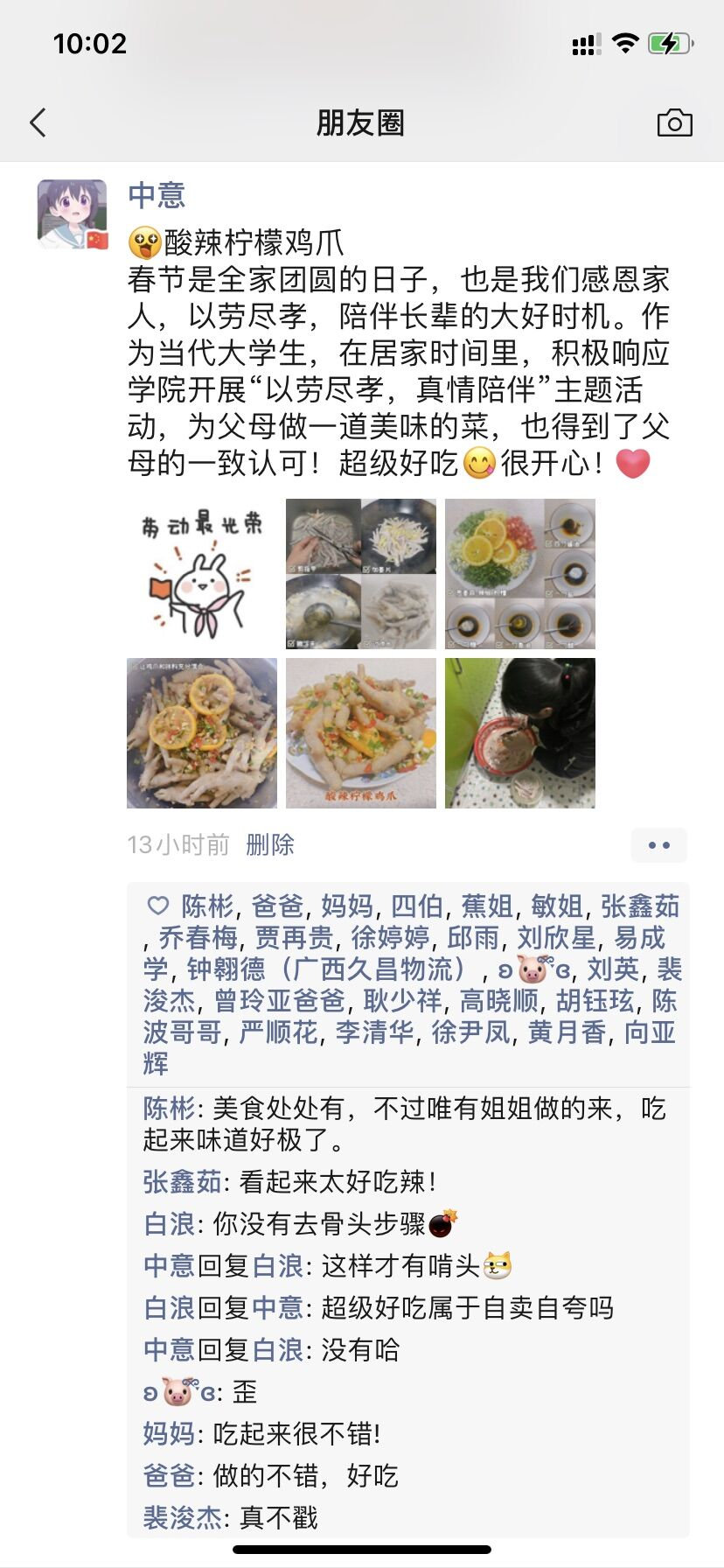Open the plated 酸辣柠檬鸡爪 photo
Screen dimensions: 724x1568
coord(360,733)
